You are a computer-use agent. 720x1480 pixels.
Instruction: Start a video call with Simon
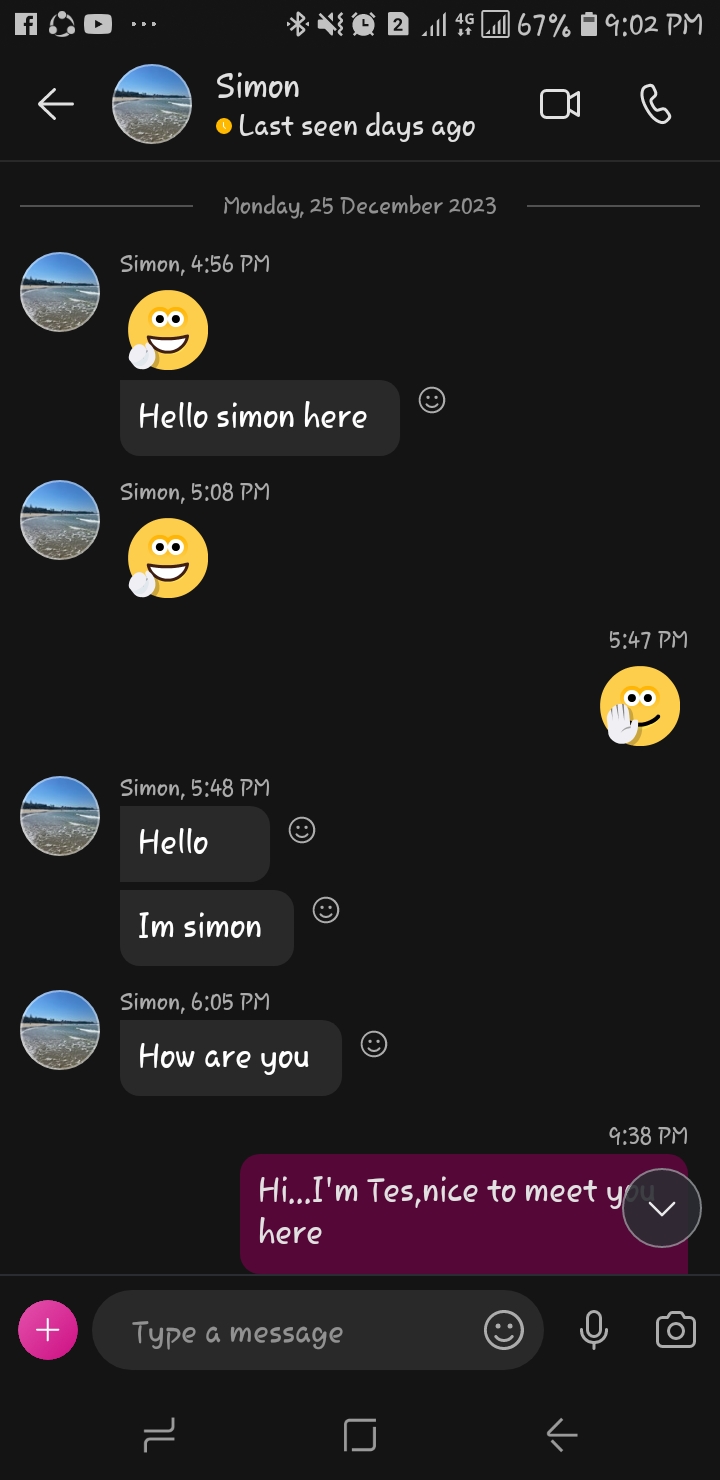(560, 104)
